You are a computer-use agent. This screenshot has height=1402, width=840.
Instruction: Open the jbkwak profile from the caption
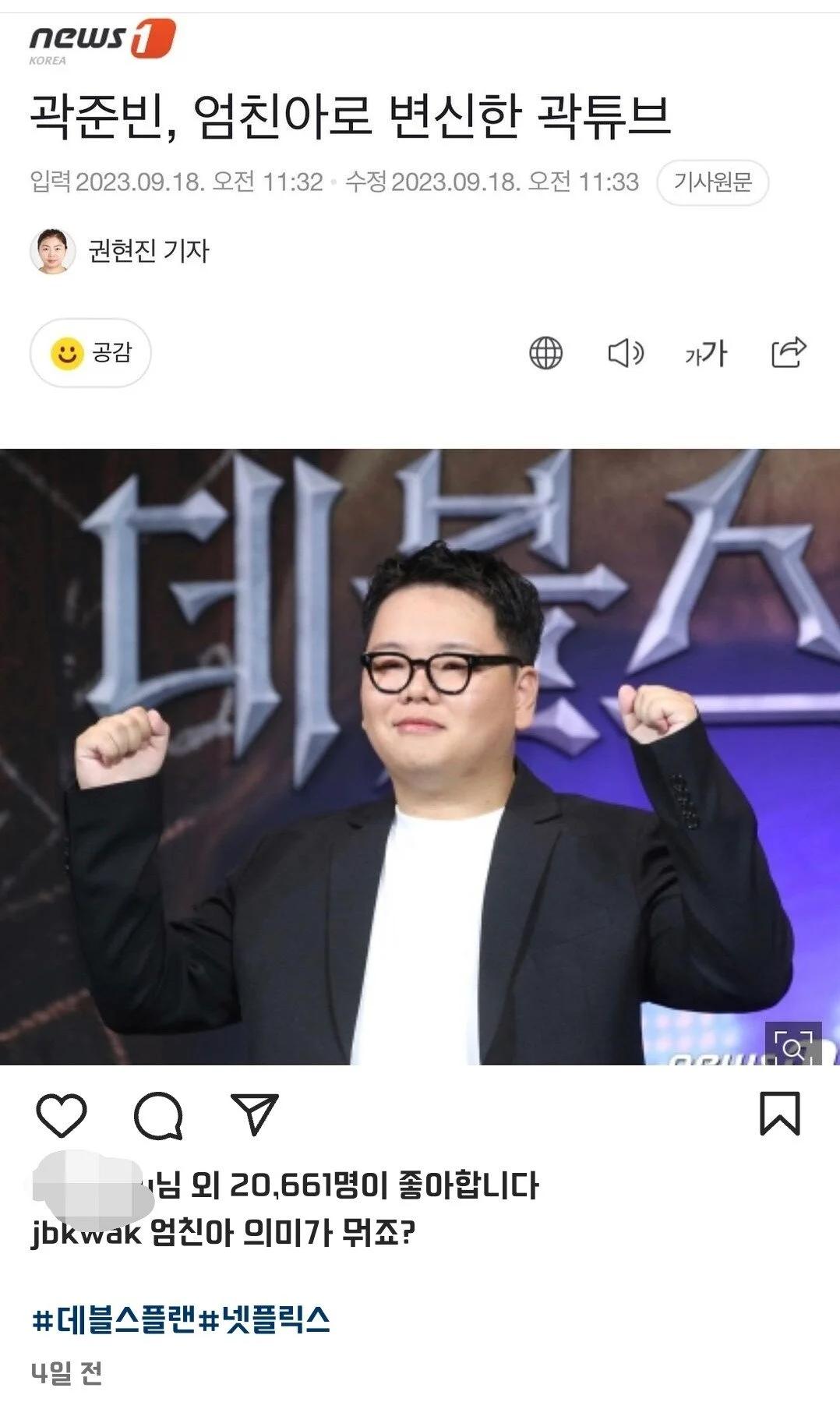[86, 1233]
